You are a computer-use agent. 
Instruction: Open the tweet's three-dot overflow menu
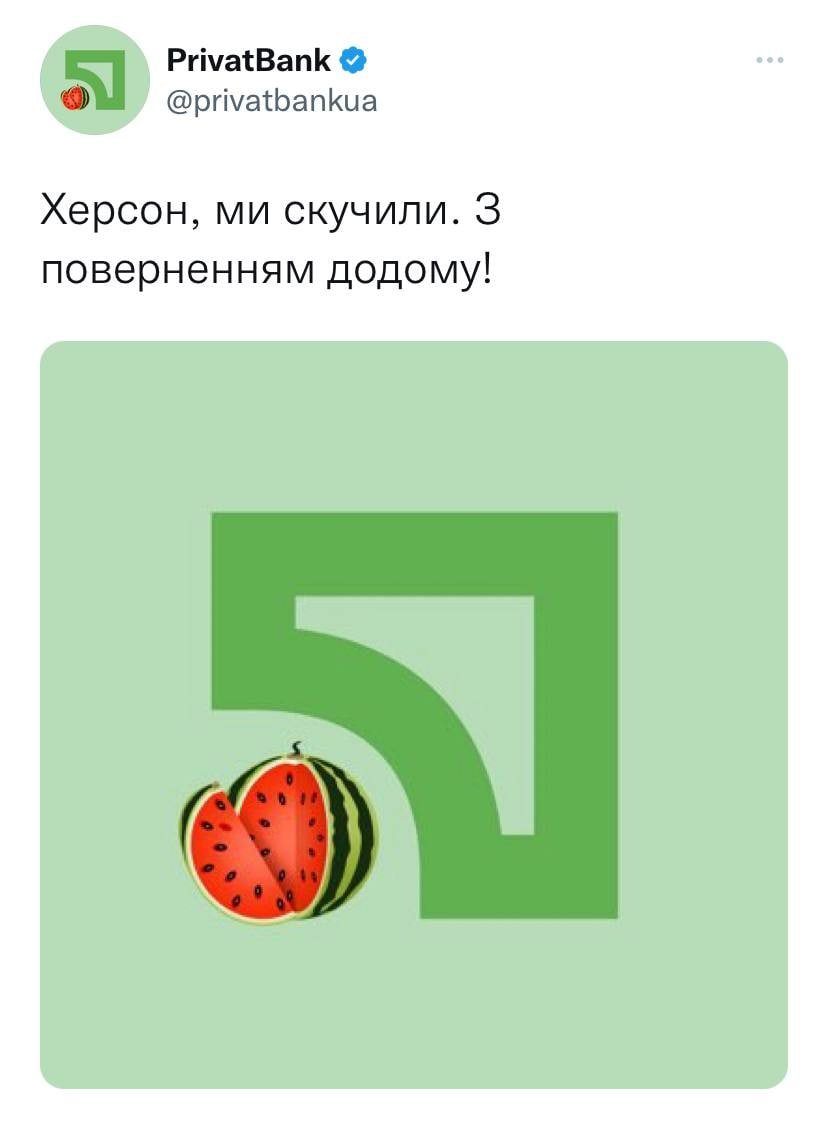tap(769, 60)
